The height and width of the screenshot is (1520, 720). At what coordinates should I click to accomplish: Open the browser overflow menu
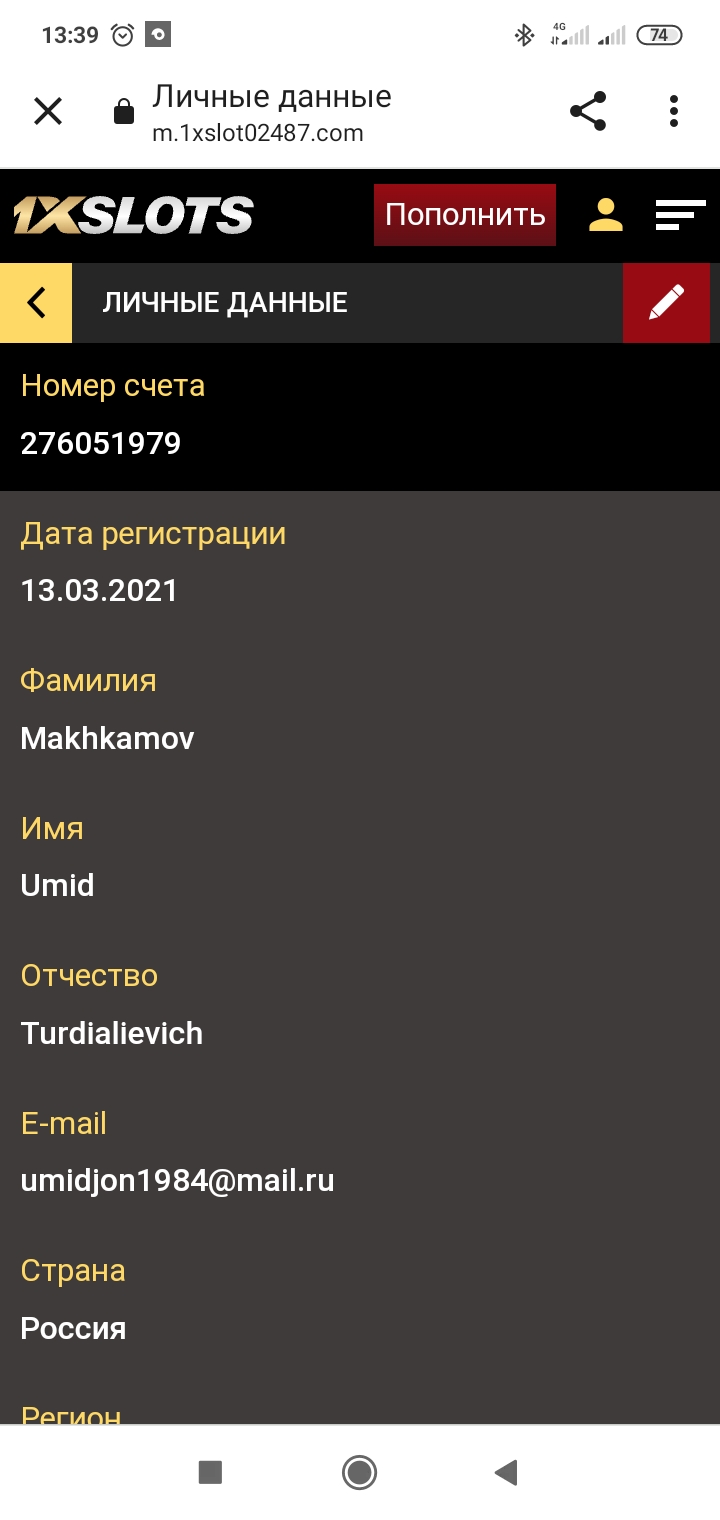coord(674,111)
